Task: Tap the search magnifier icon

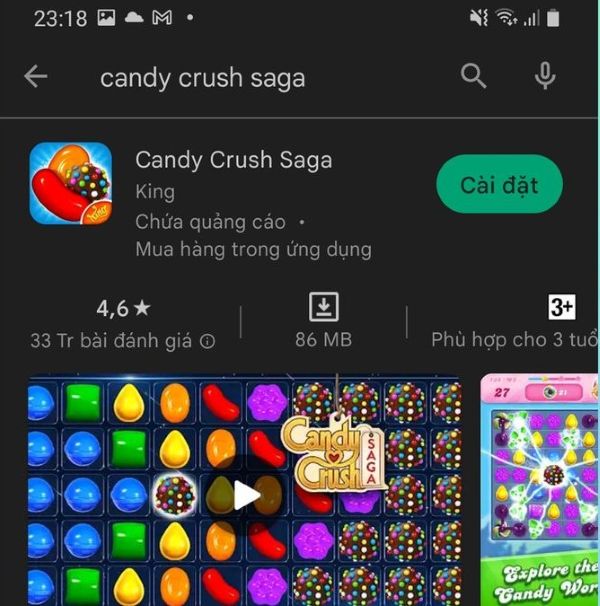Action: point(473,76)
